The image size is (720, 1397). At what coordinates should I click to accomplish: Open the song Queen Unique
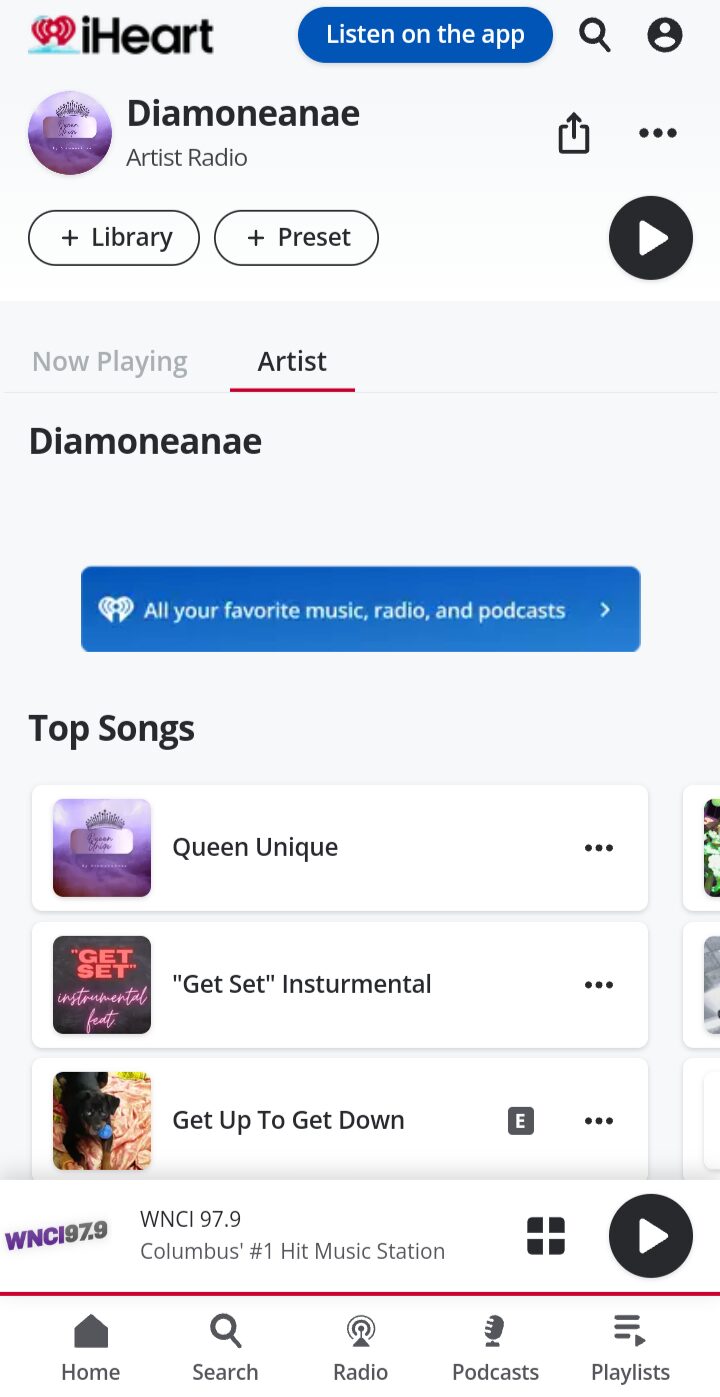click(255, 848)
